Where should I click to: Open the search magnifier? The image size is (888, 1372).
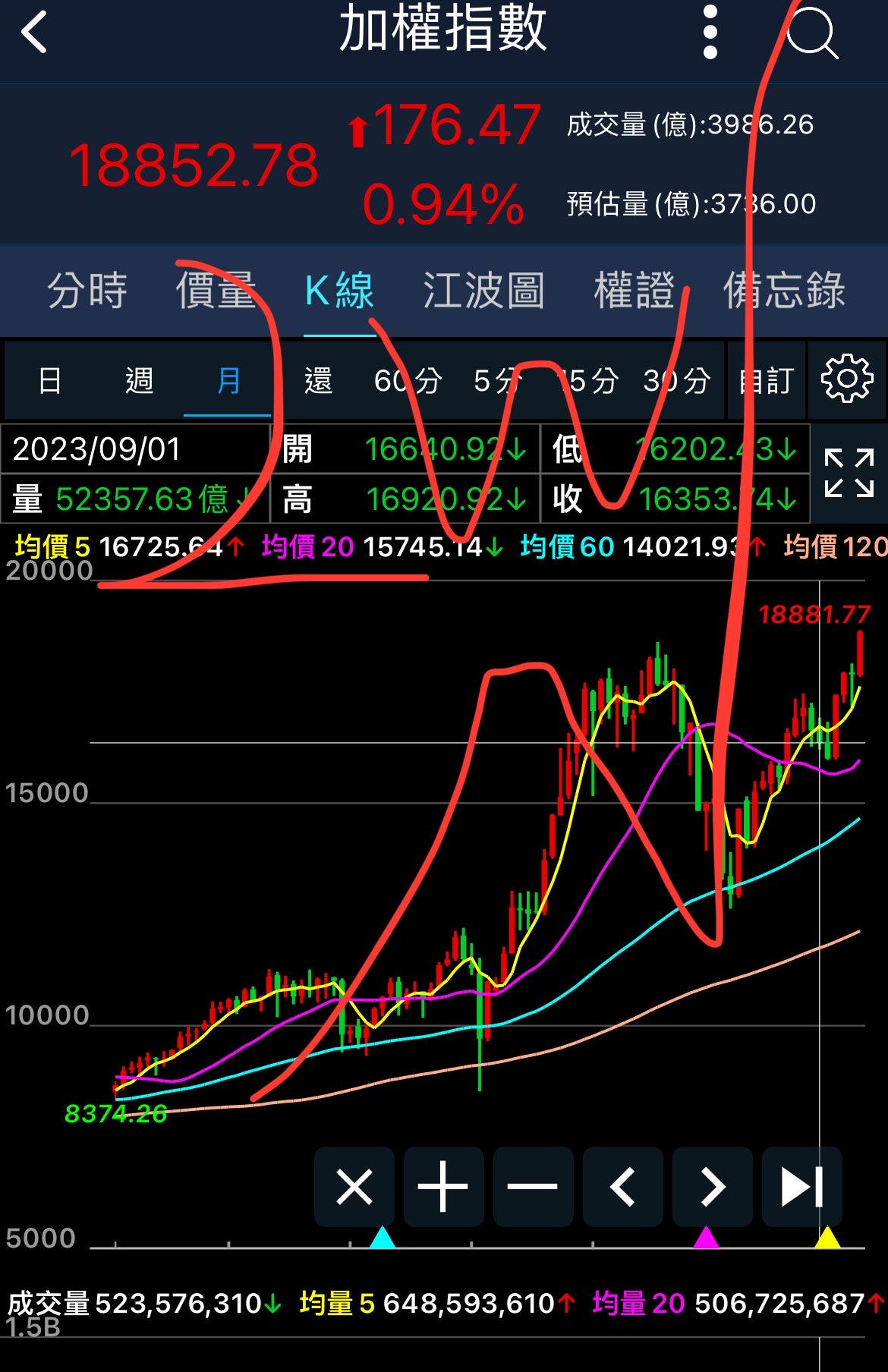[x=812, y=33]
